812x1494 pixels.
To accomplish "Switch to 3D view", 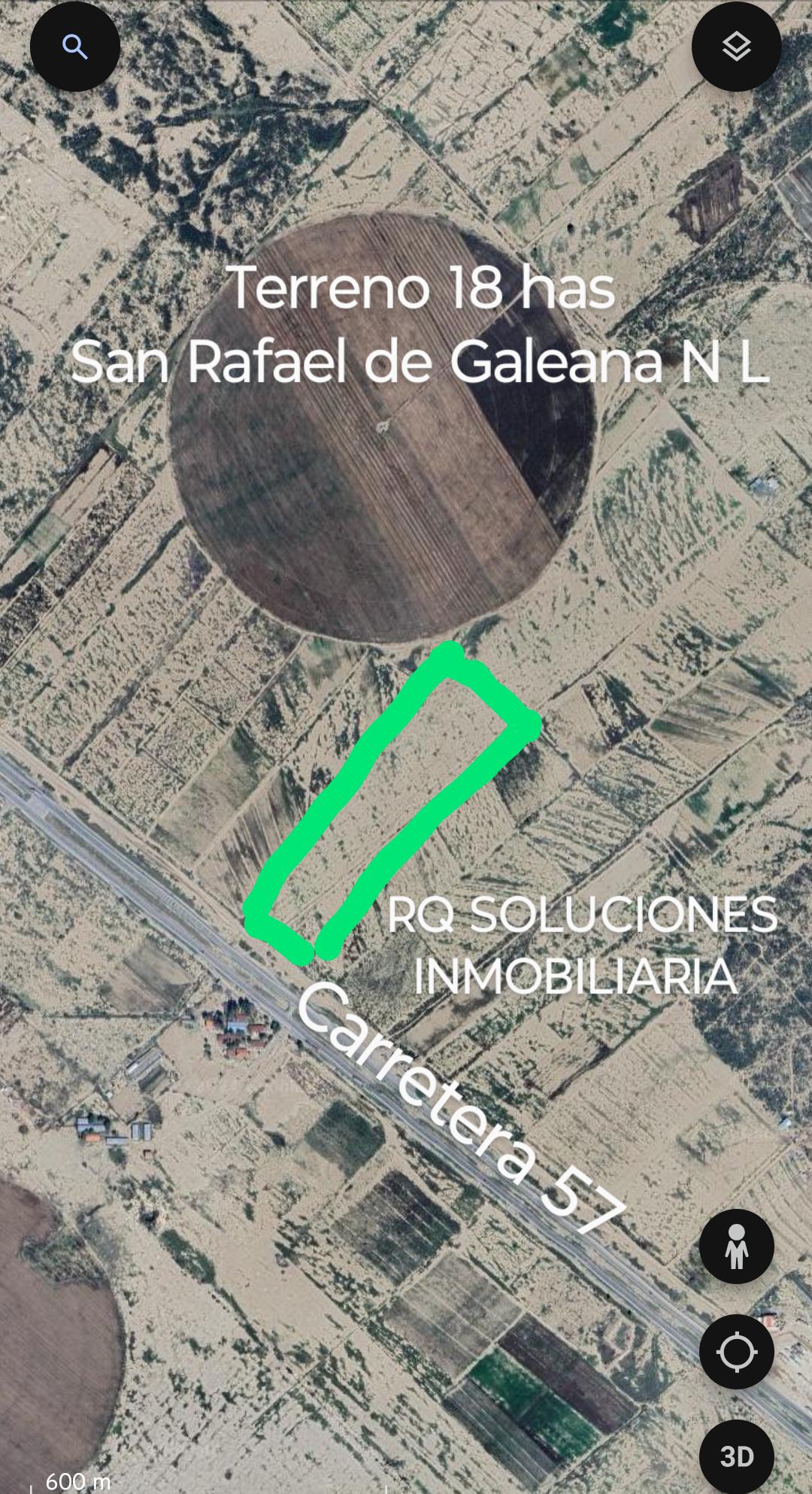I will 736,1456.
